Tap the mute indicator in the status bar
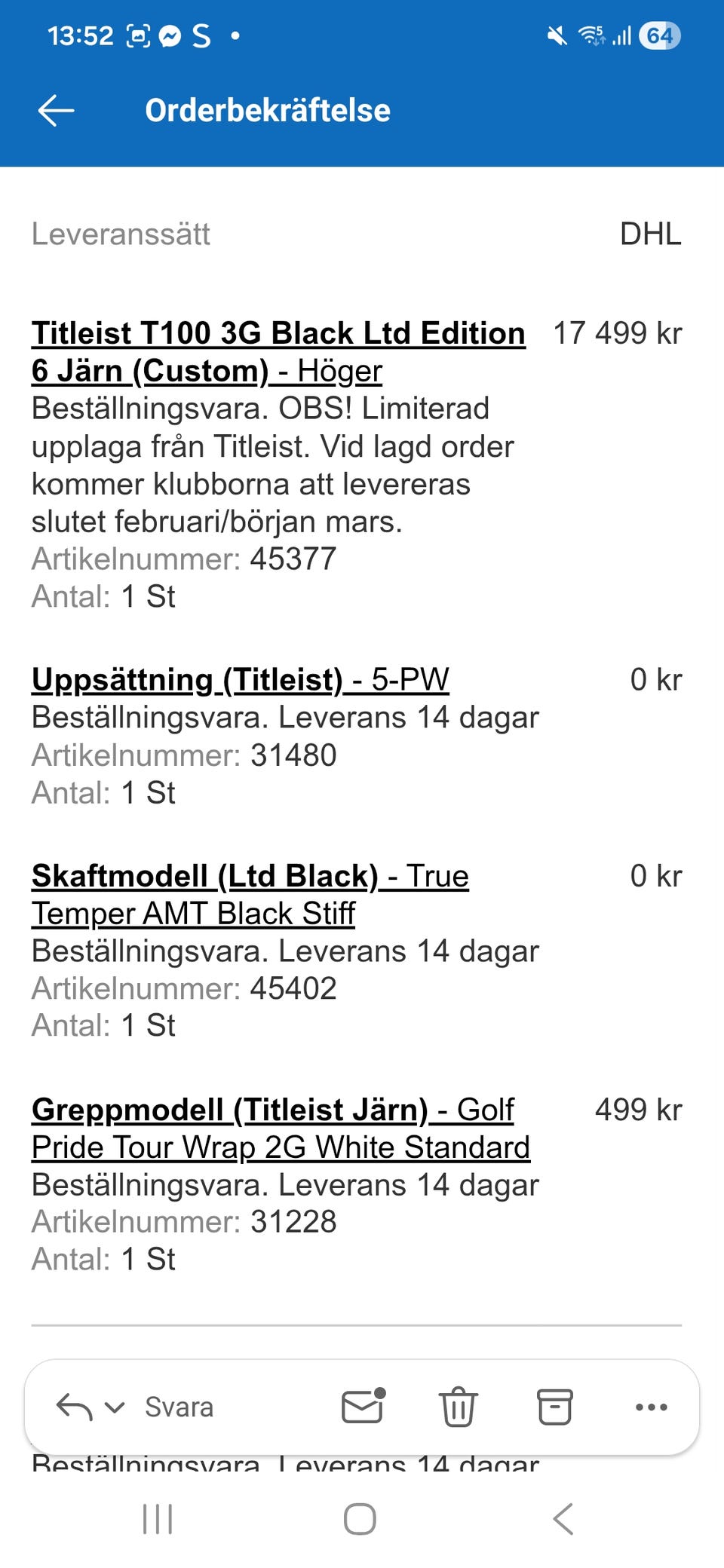Image resolution: width=724 pixels, height=1568 pixels. (556, 34)
